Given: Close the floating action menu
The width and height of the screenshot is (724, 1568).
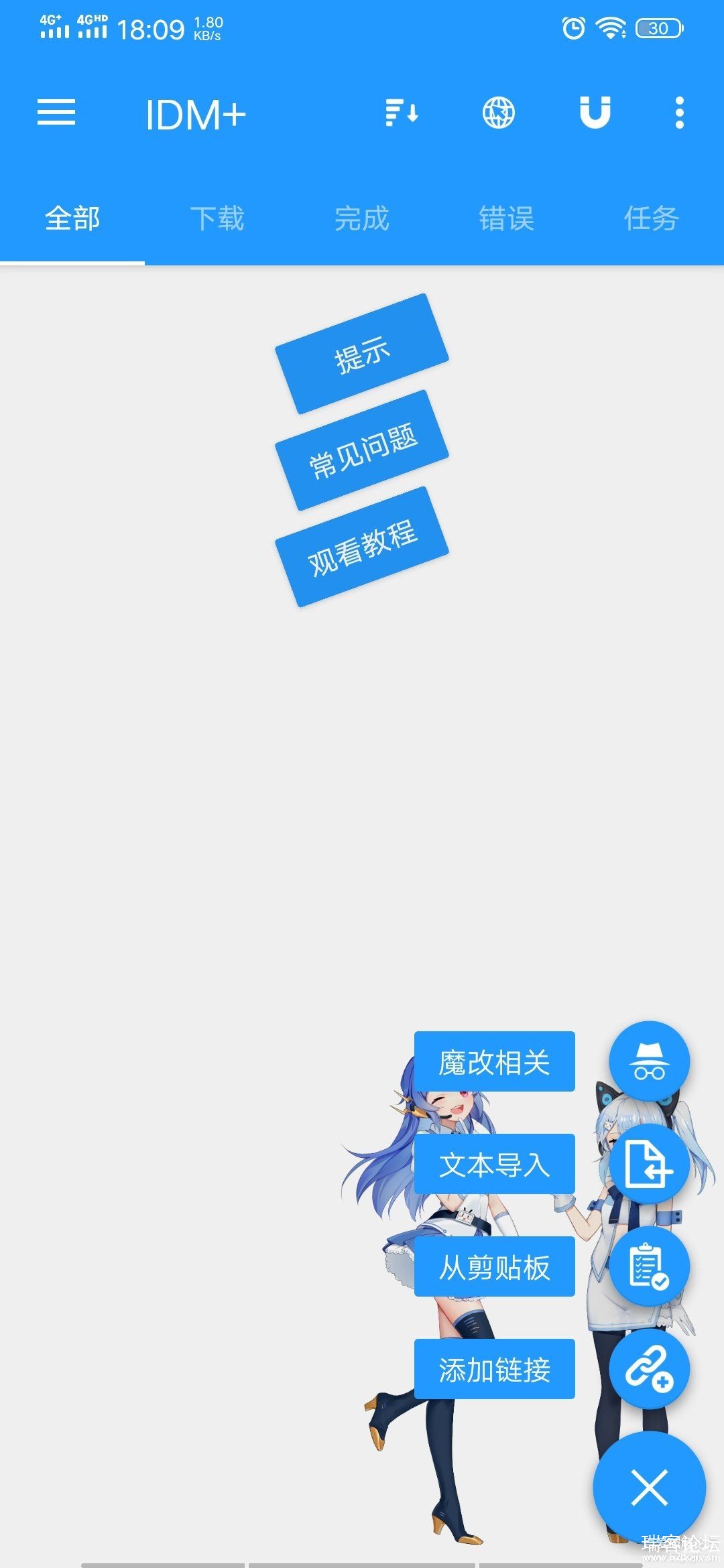Looking at the screenshot, I should pyautogui.click(x=649, y=1488).
